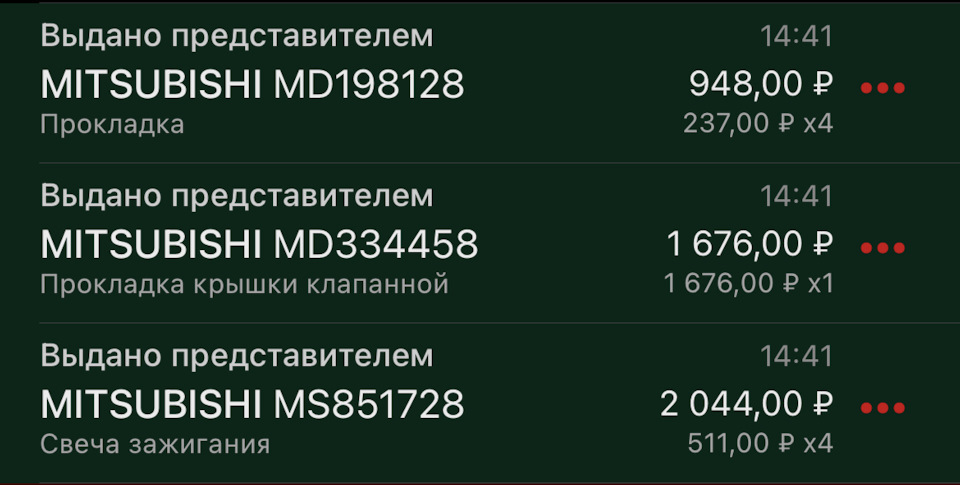Open overflow menu for MITSUBISHI MS851728
960x485 pixels.
tap(883, 408)
